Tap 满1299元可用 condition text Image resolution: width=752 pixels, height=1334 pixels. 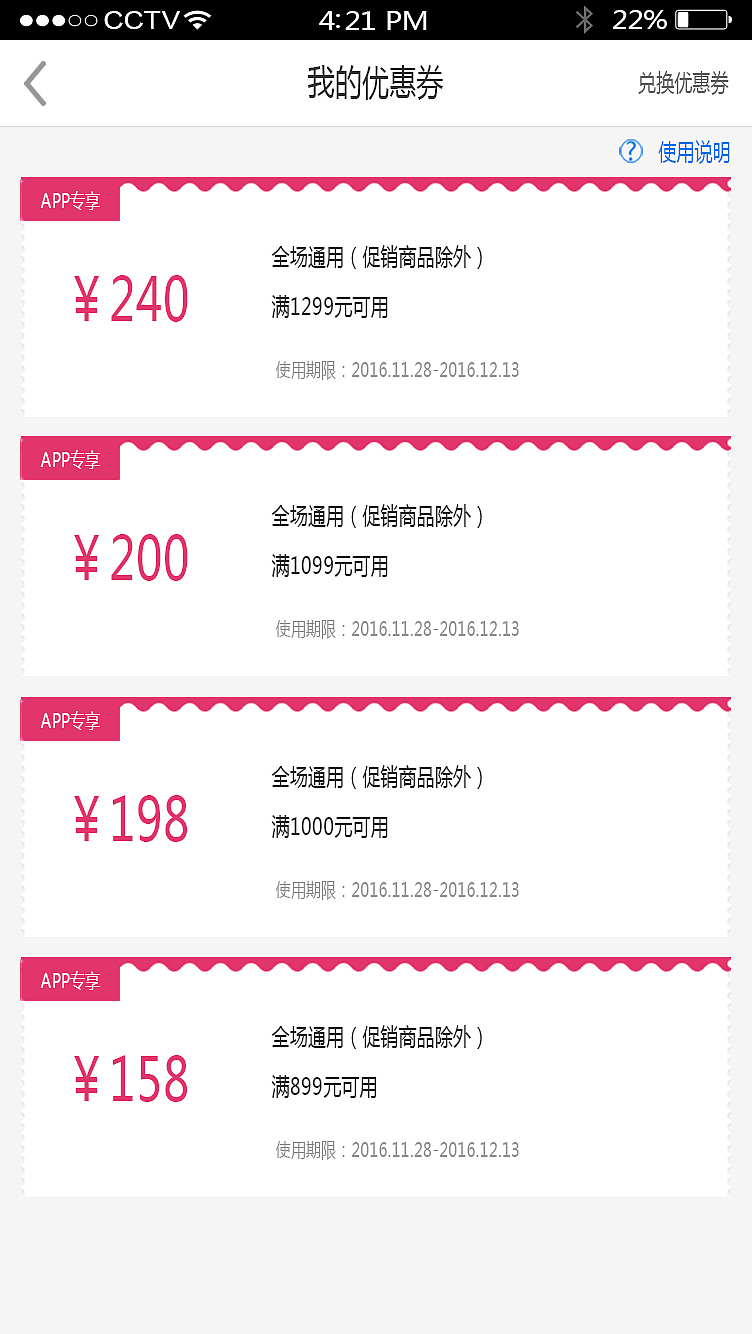click(328, 307)
